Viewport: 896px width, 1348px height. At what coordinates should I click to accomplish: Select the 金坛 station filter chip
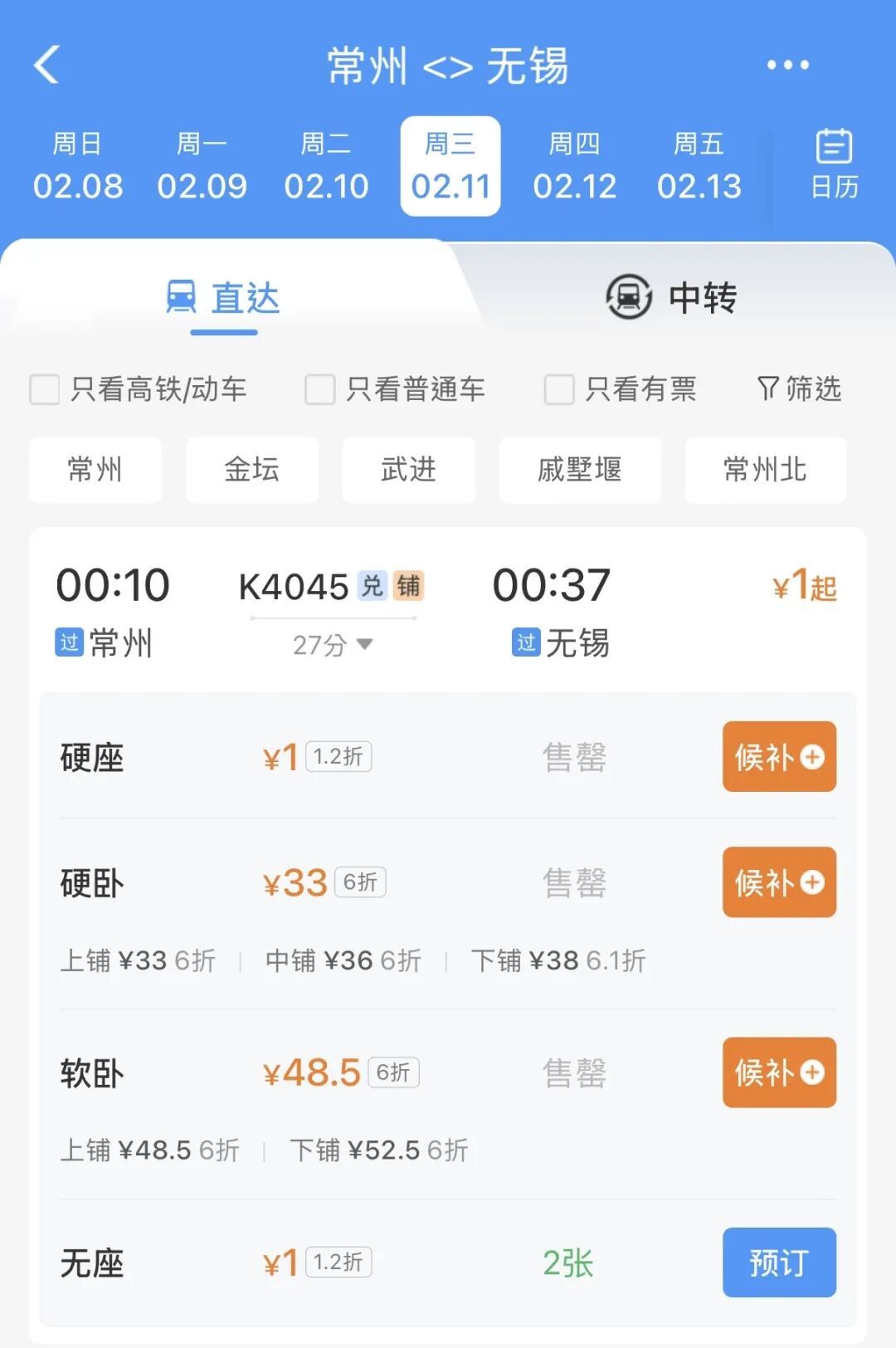point(252,470)
